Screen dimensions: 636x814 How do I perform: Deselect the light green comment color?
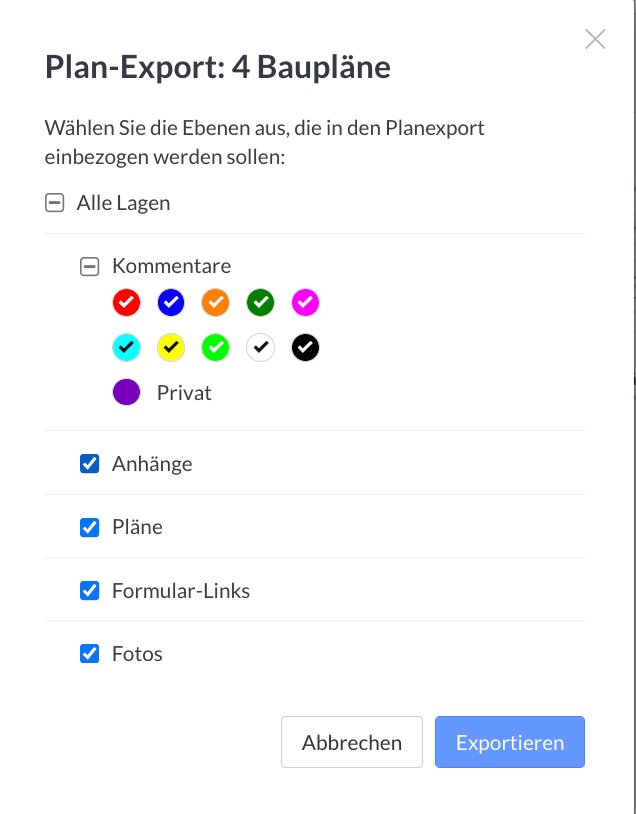tap(216, 347)
